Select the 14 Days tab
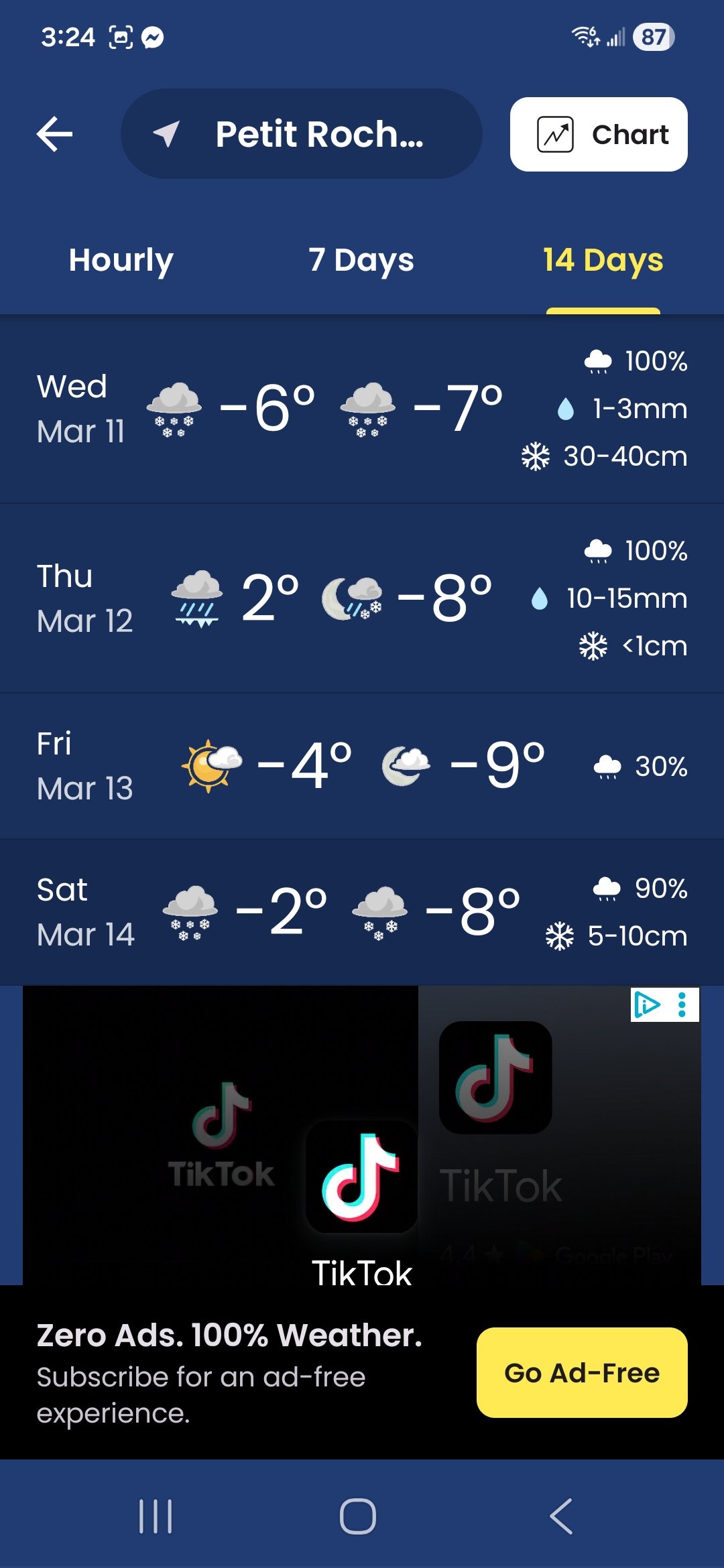The image size is (724, 1568). [603, 260]
